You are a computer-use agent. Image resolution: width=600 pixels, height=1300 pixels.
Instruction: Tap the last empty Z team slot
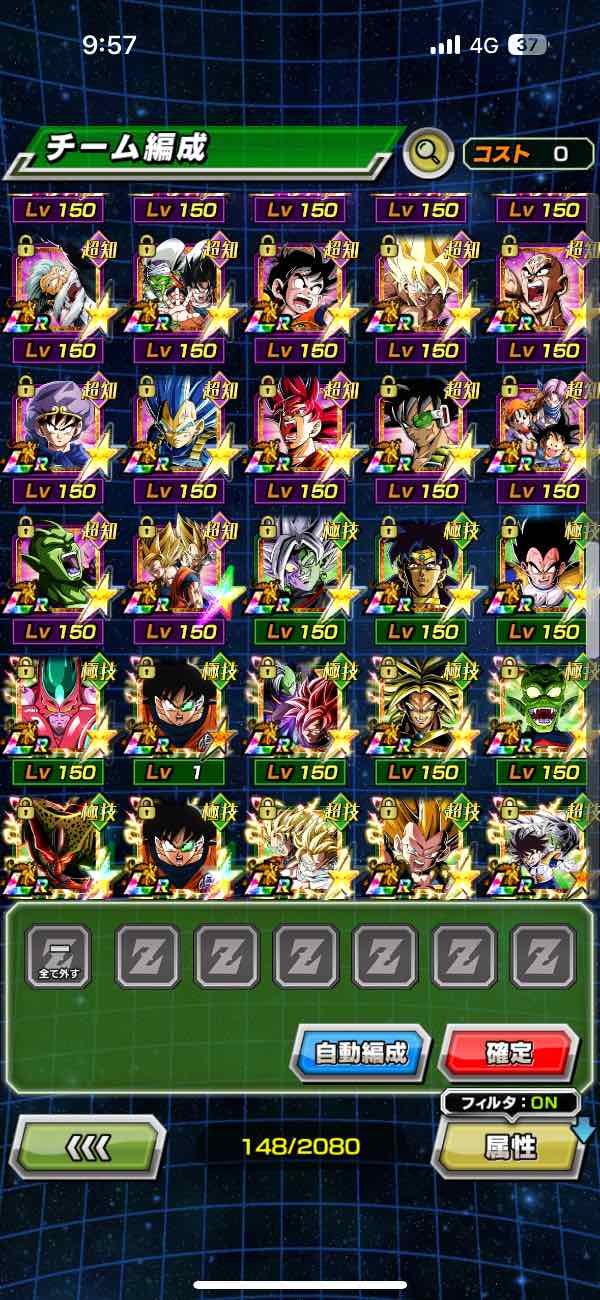pyautogui.click(x=543, y=957)
